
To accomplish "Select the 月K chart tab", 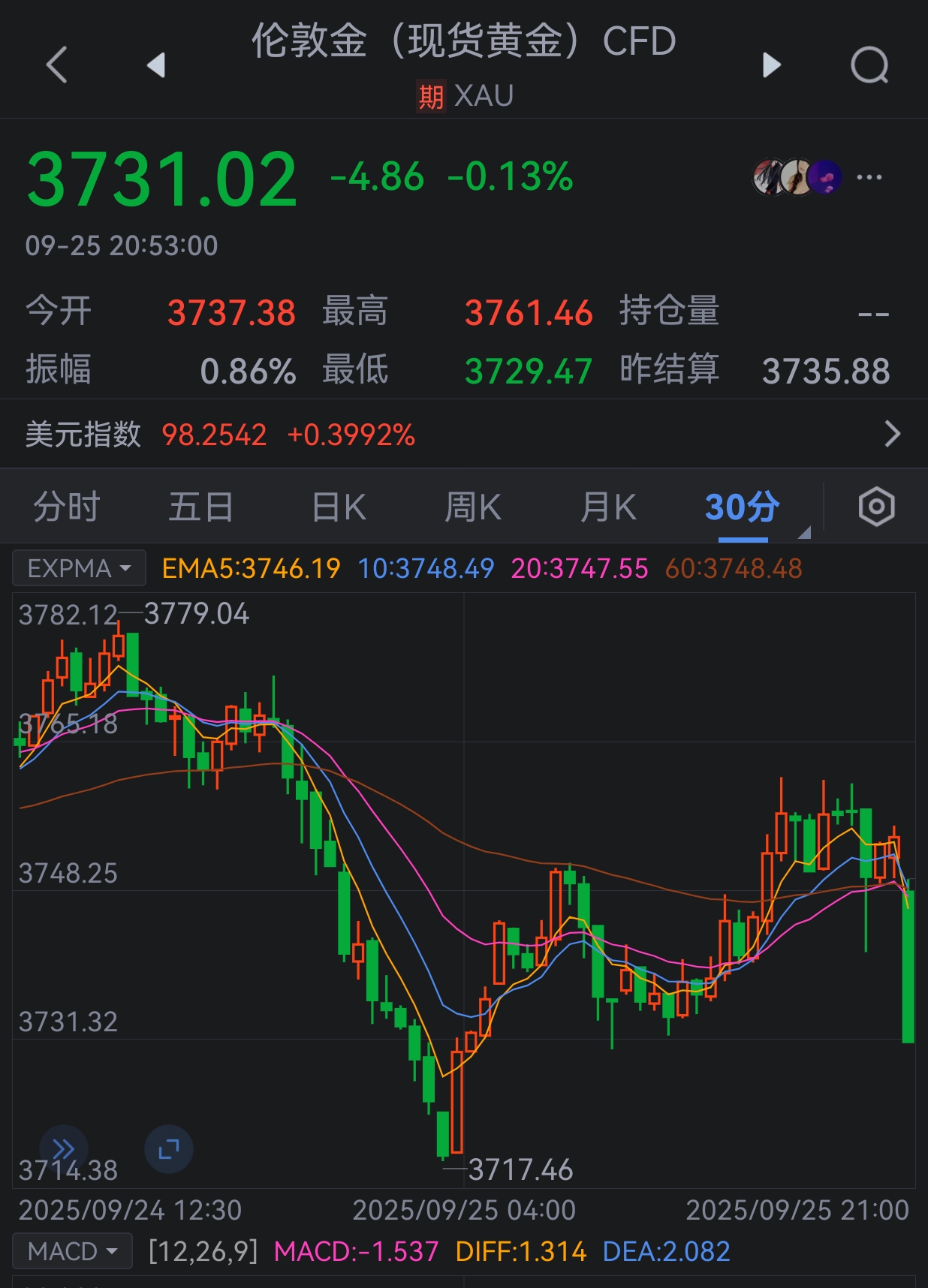I will [608, 507].
